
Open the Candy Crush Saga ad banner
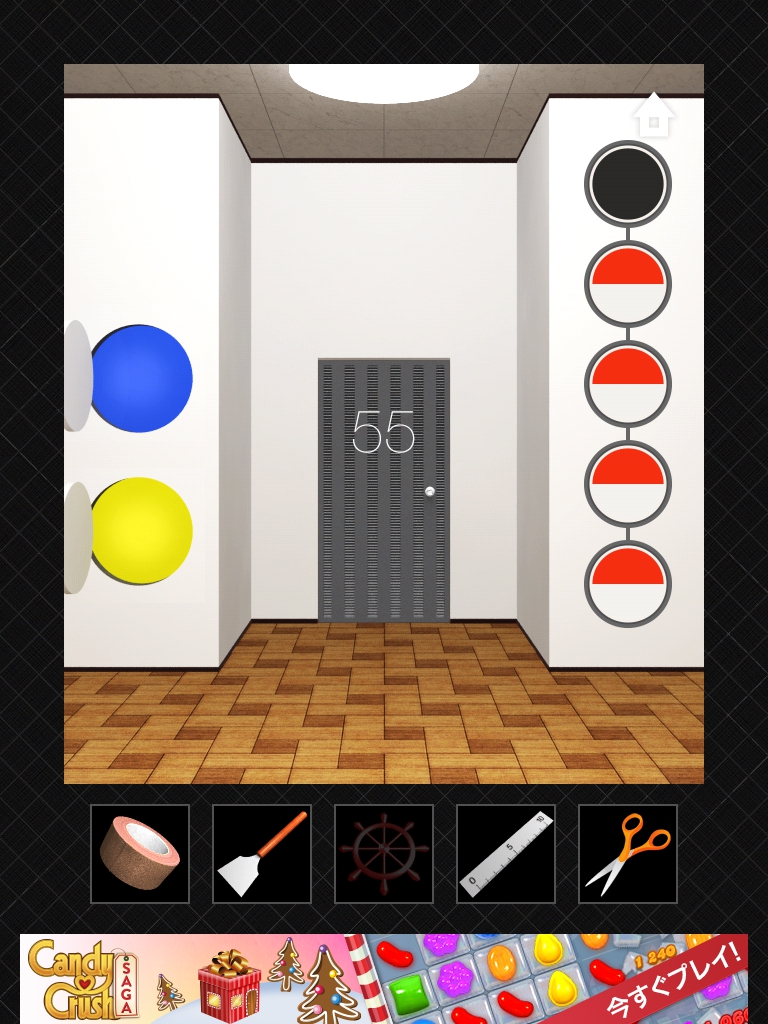[x=384, y=978]
